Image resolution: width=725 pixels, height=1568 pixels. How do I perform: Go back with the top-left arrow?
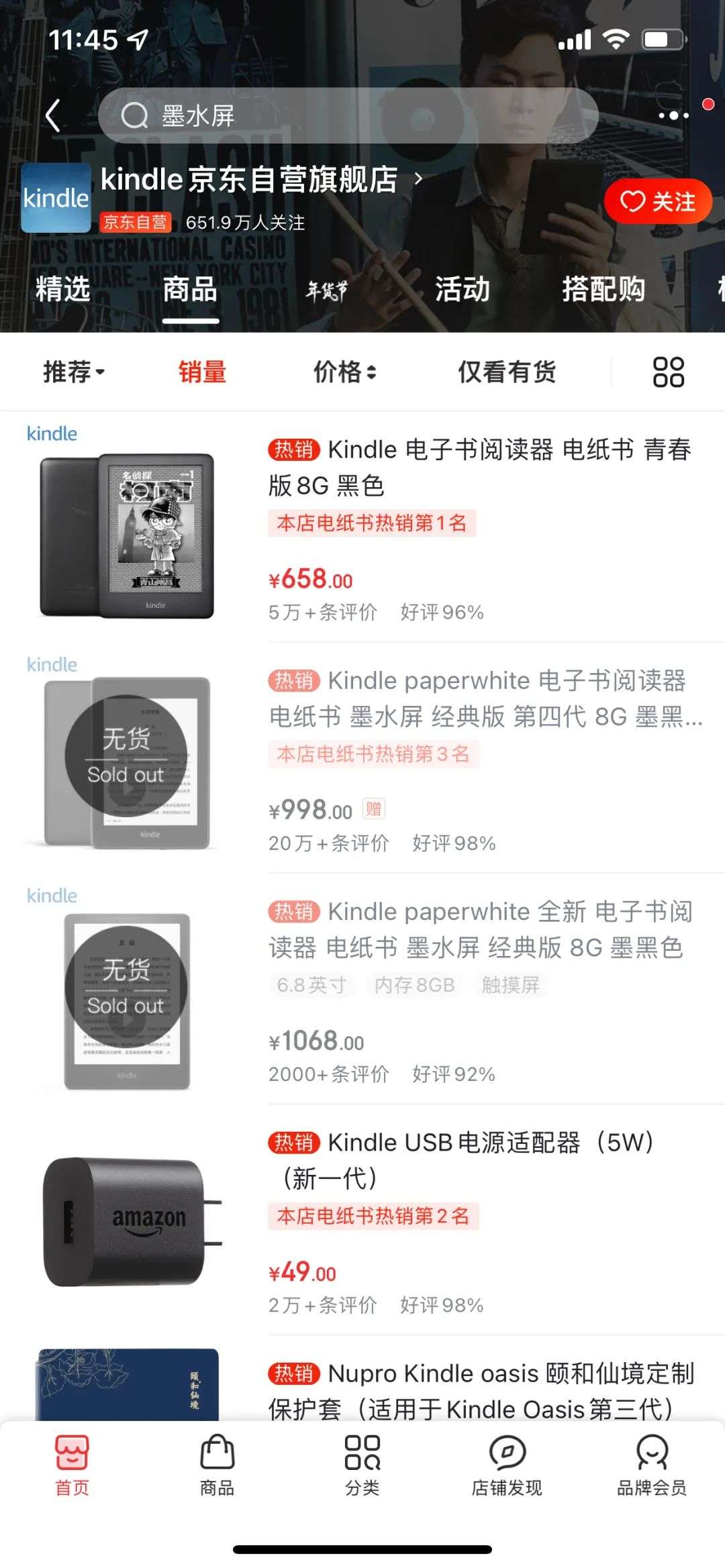pyautogui.click(x=53, y=115)
